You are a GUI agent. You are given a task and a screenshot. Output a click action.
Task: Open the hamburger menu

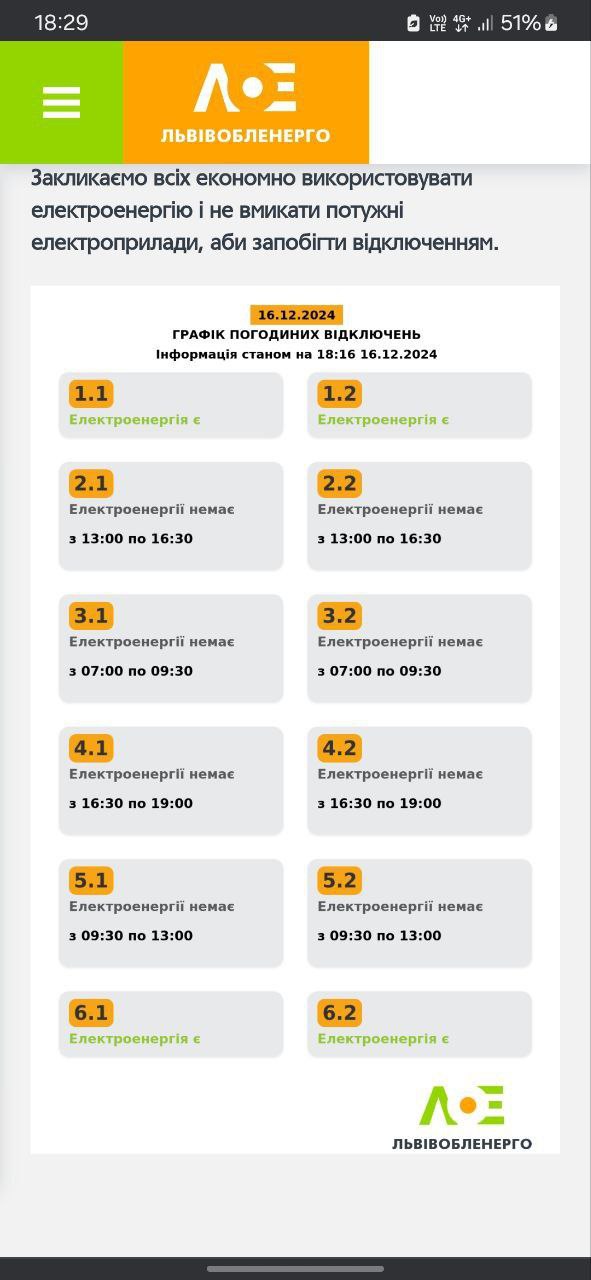coord(61,102)
